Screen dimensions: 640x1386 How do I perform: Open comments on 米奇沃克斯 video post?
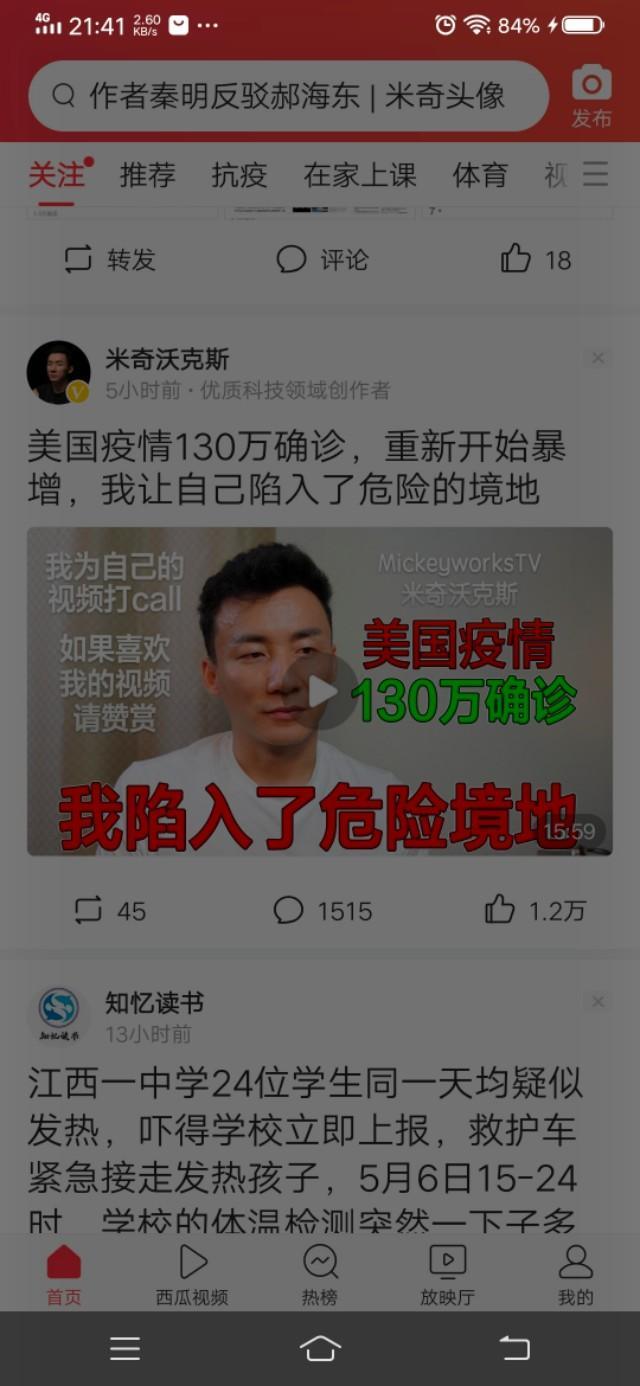[x=322, y=910]
